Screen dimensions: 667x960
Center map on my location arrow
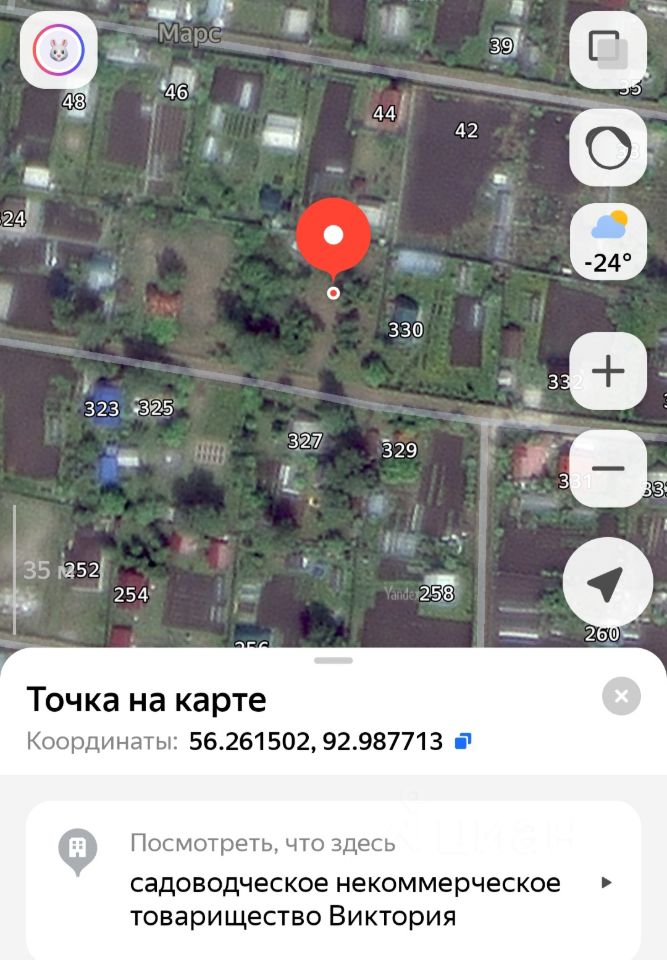(x=607, y=584)
